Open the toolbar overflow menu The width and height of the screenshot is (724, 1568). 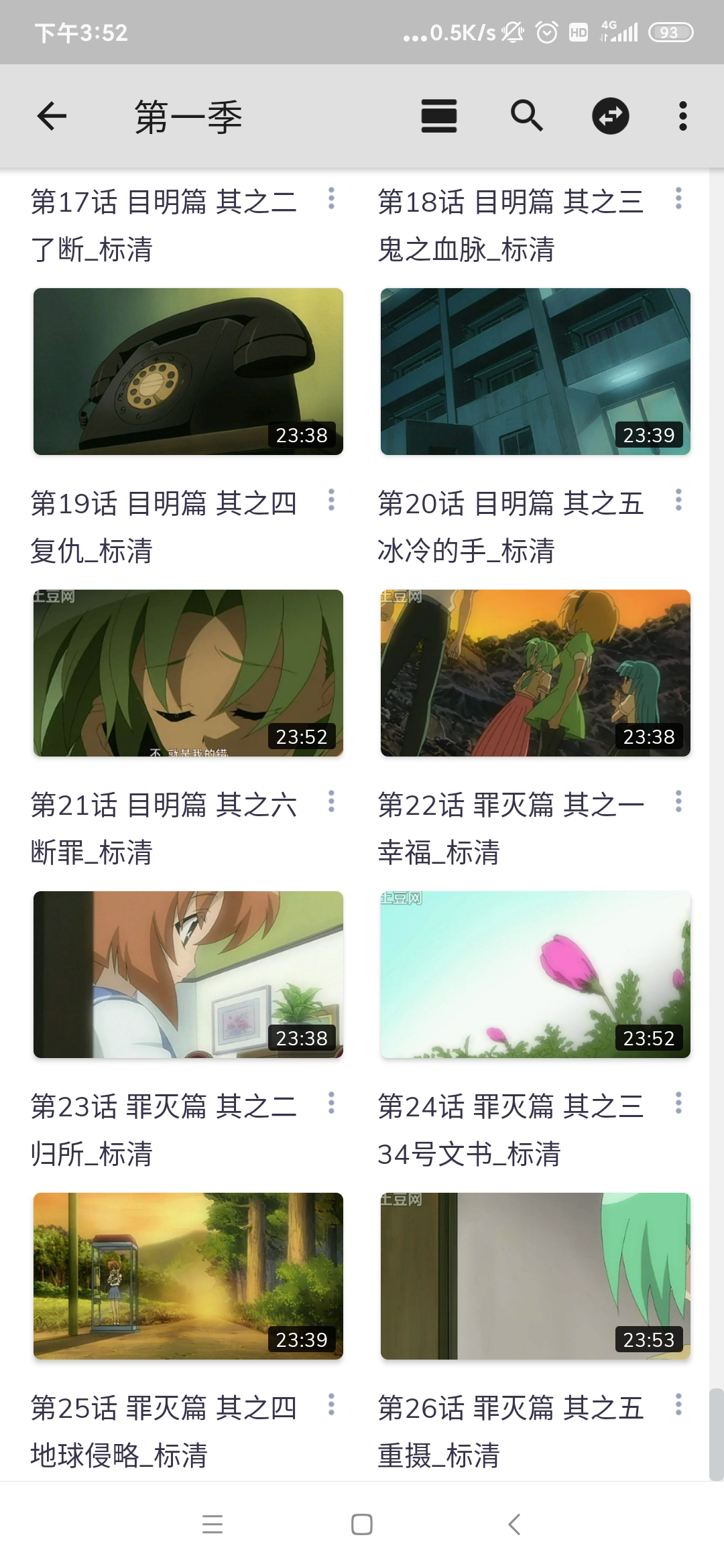point(682,117)
